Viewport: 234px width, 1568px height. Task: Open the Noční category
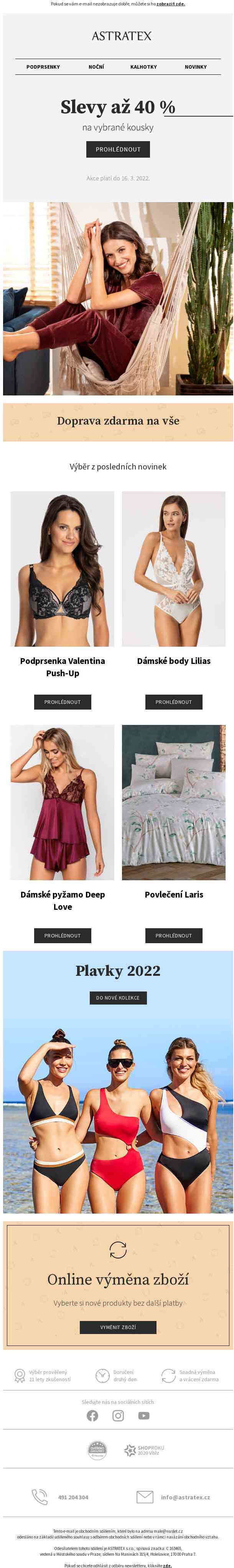click(96, 67)
